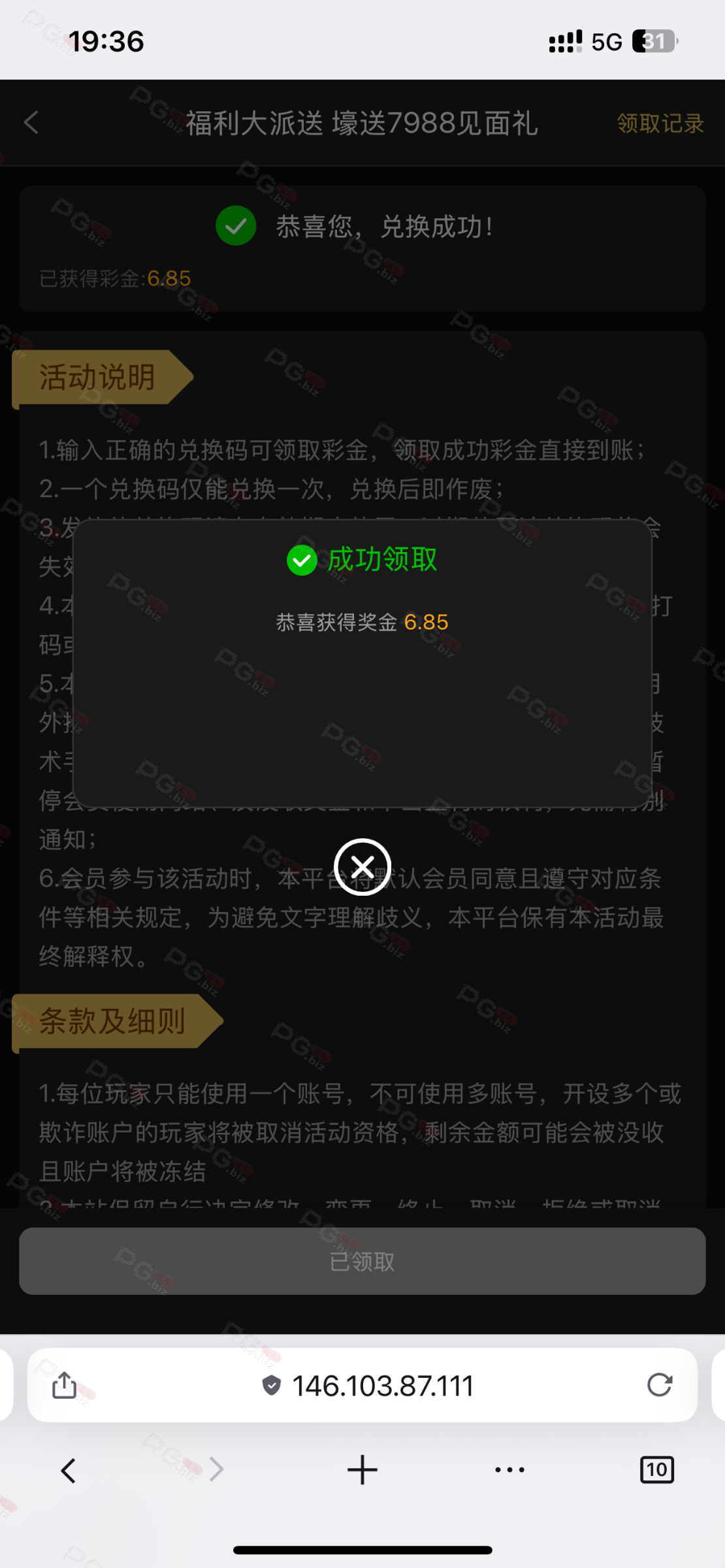Image resolution: width=725 pixels, height=1568 pixels.
Task: Navigate back in browser history
Action: pyautogui.click(x=68, y=1471)
